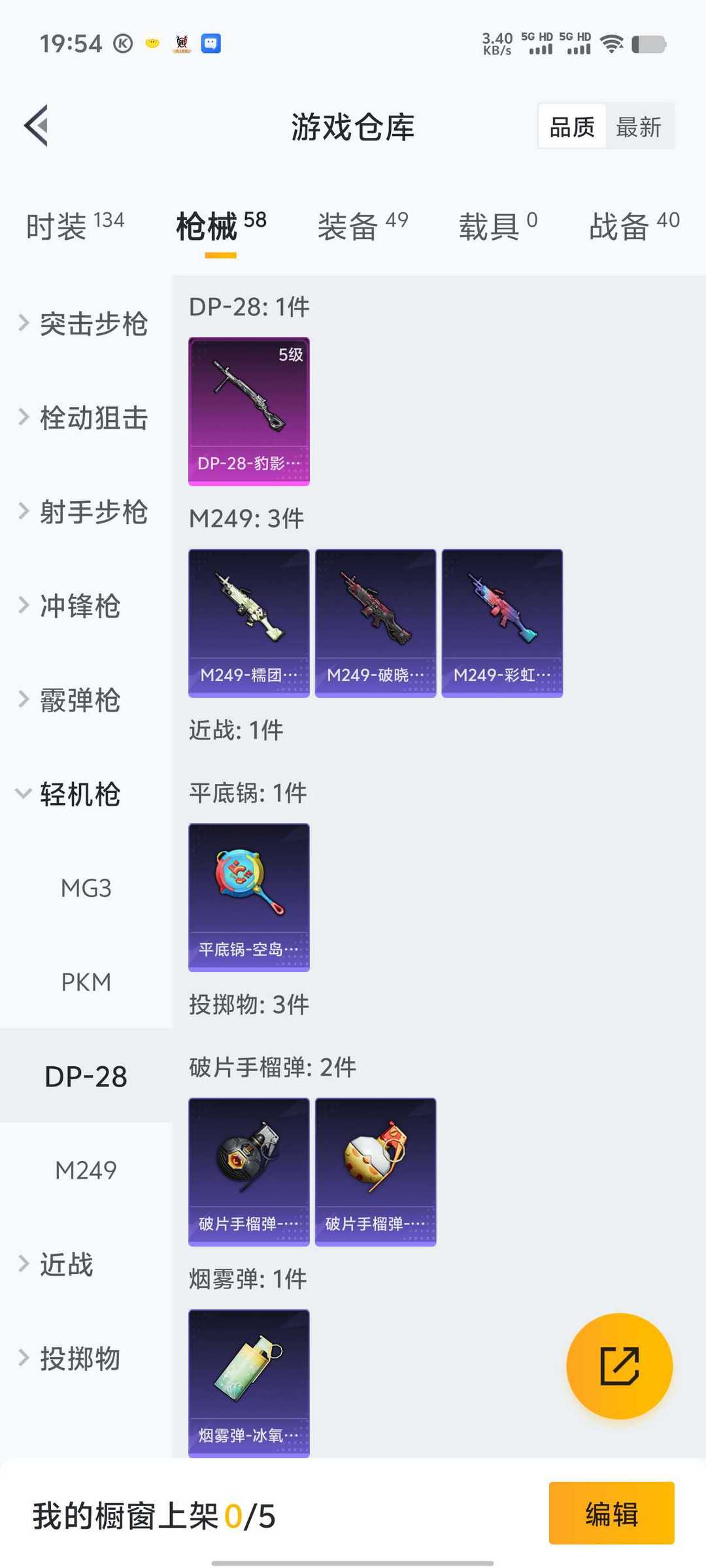
Task: Open the DP-28-豹影 weapon skin
Action: click(x=248, y=411)
